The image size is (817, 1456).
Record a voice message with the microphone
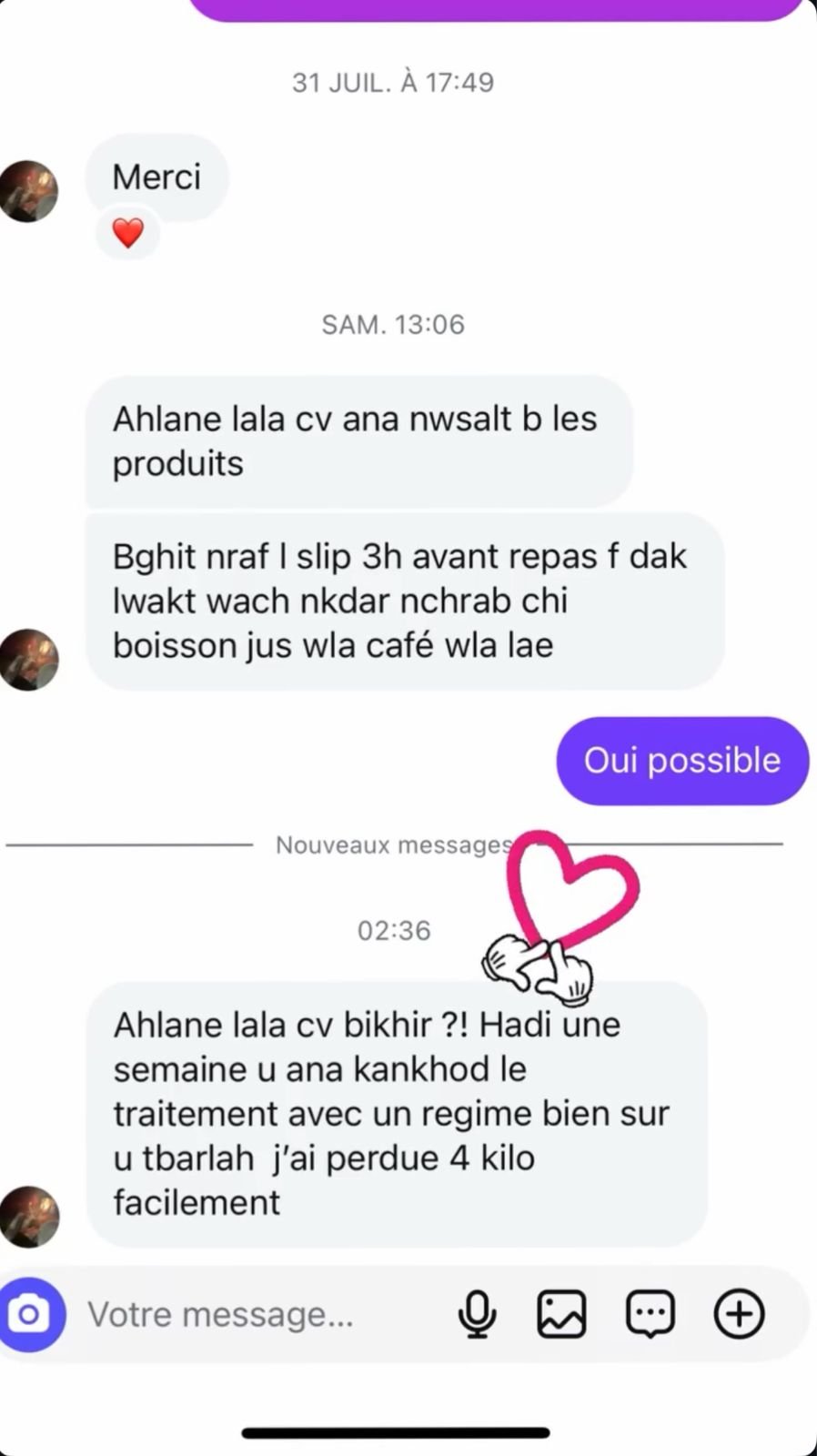477,1314
